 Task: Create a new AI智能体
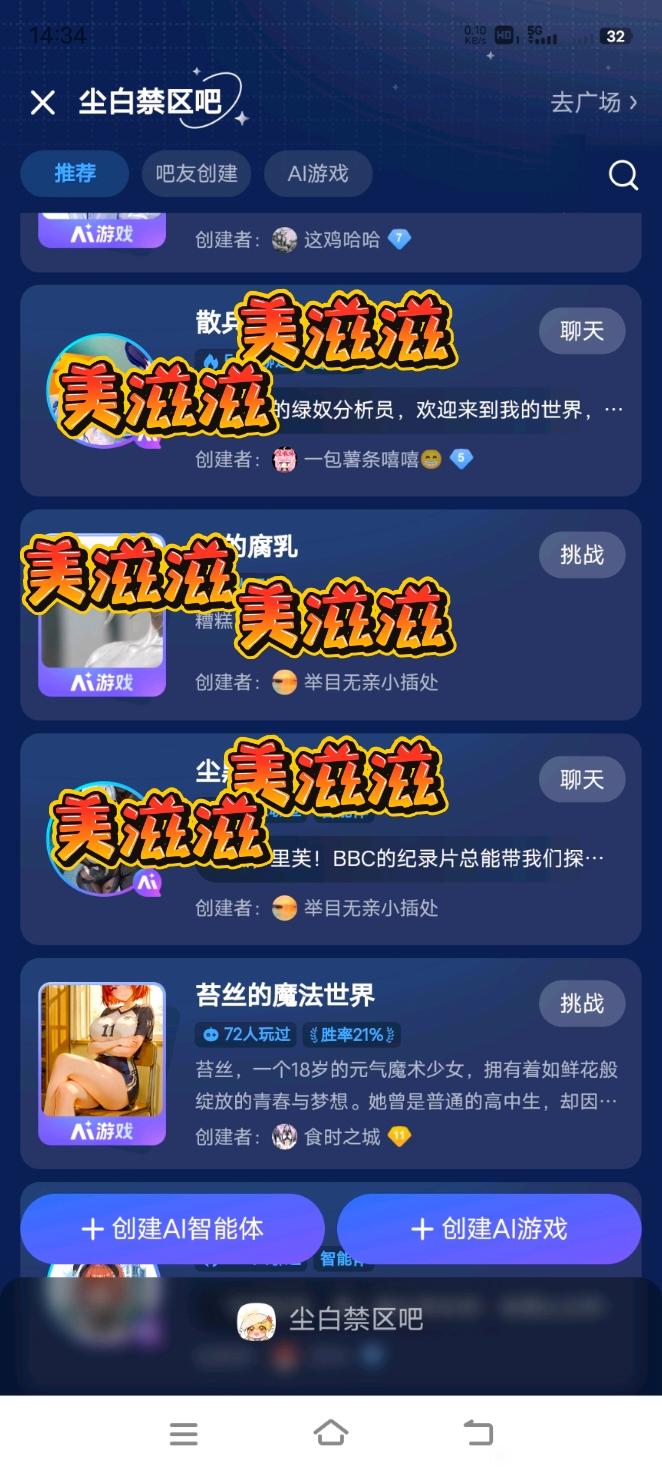172,1229
